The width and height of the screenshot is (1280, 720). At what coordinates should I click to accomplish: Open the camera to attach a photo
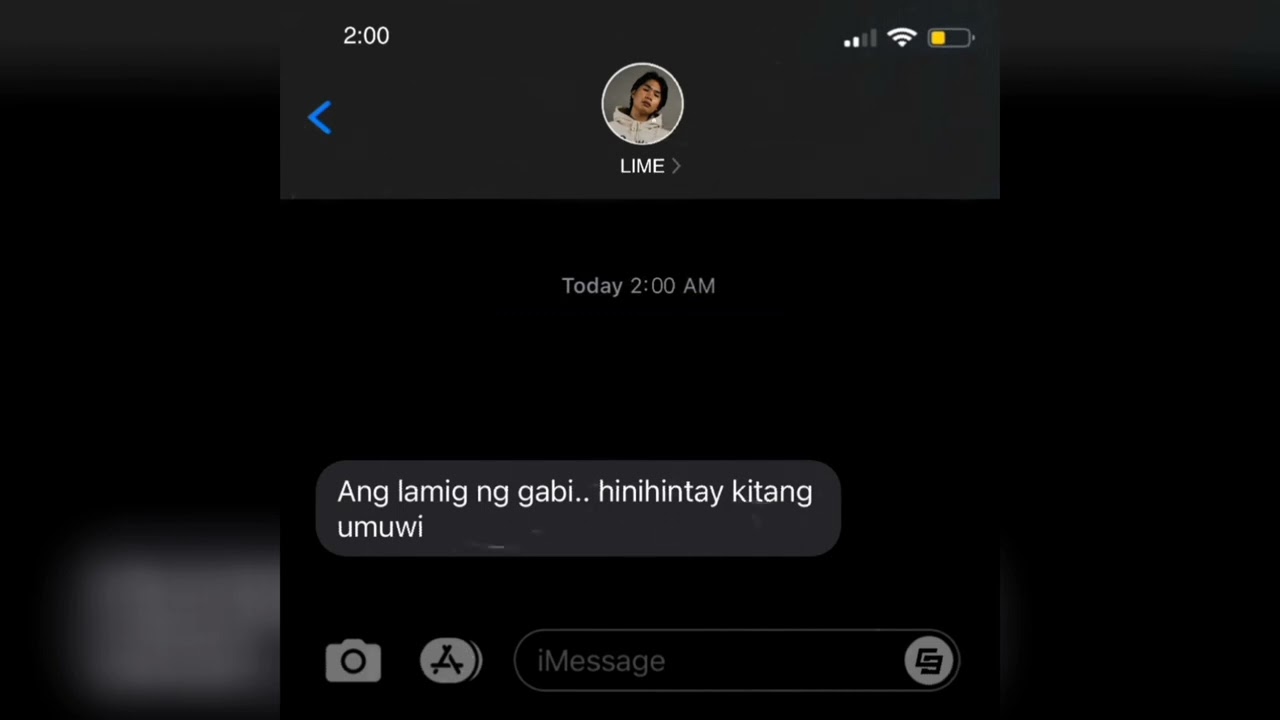tap(353, 661)
